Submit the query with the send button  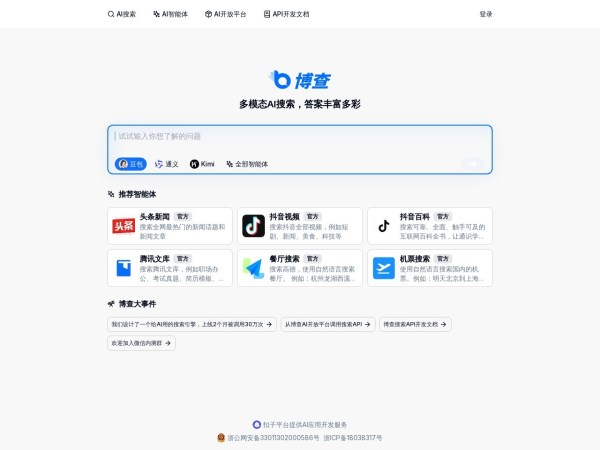coord(473,163)
